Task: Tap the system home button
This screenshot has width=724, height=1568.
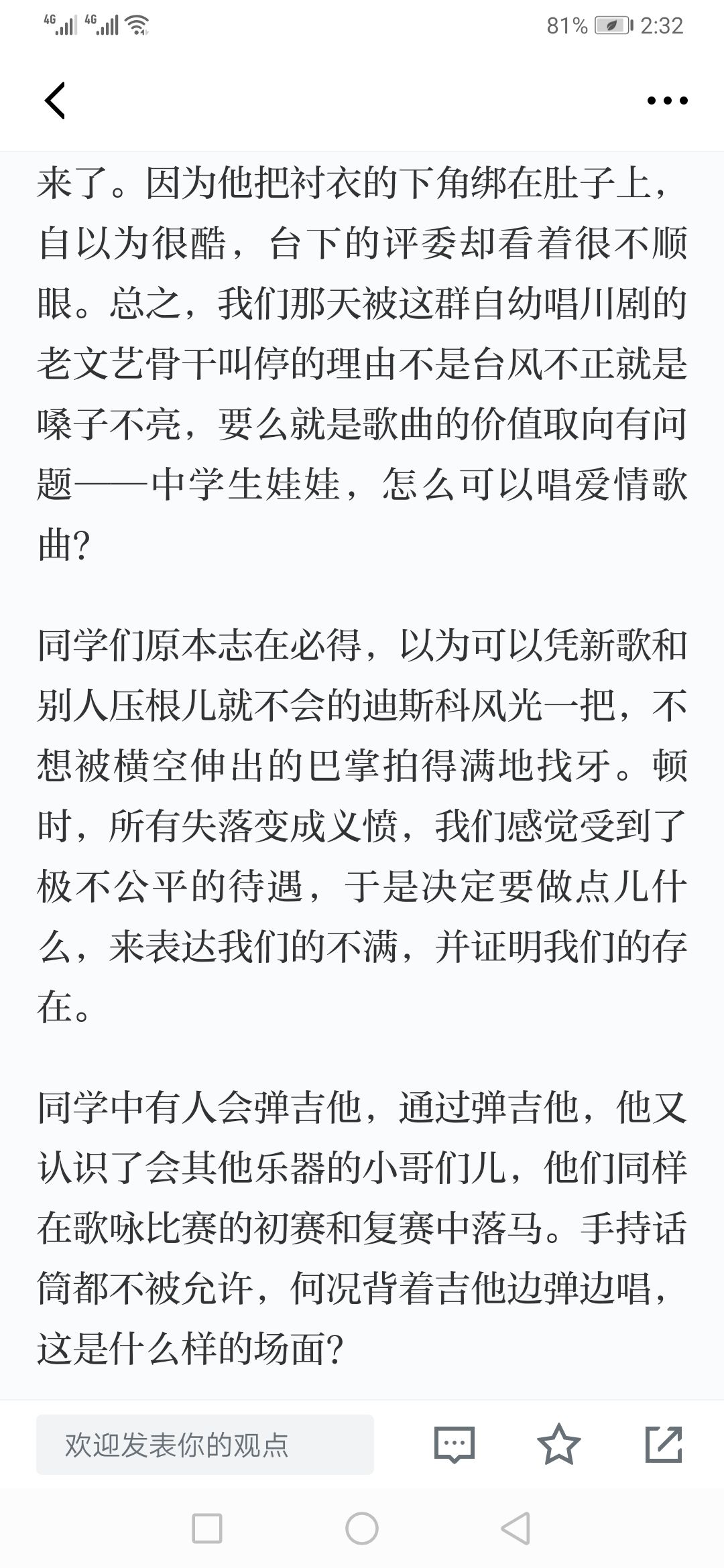Action: pyautogui.click(x=362, y=1528)
